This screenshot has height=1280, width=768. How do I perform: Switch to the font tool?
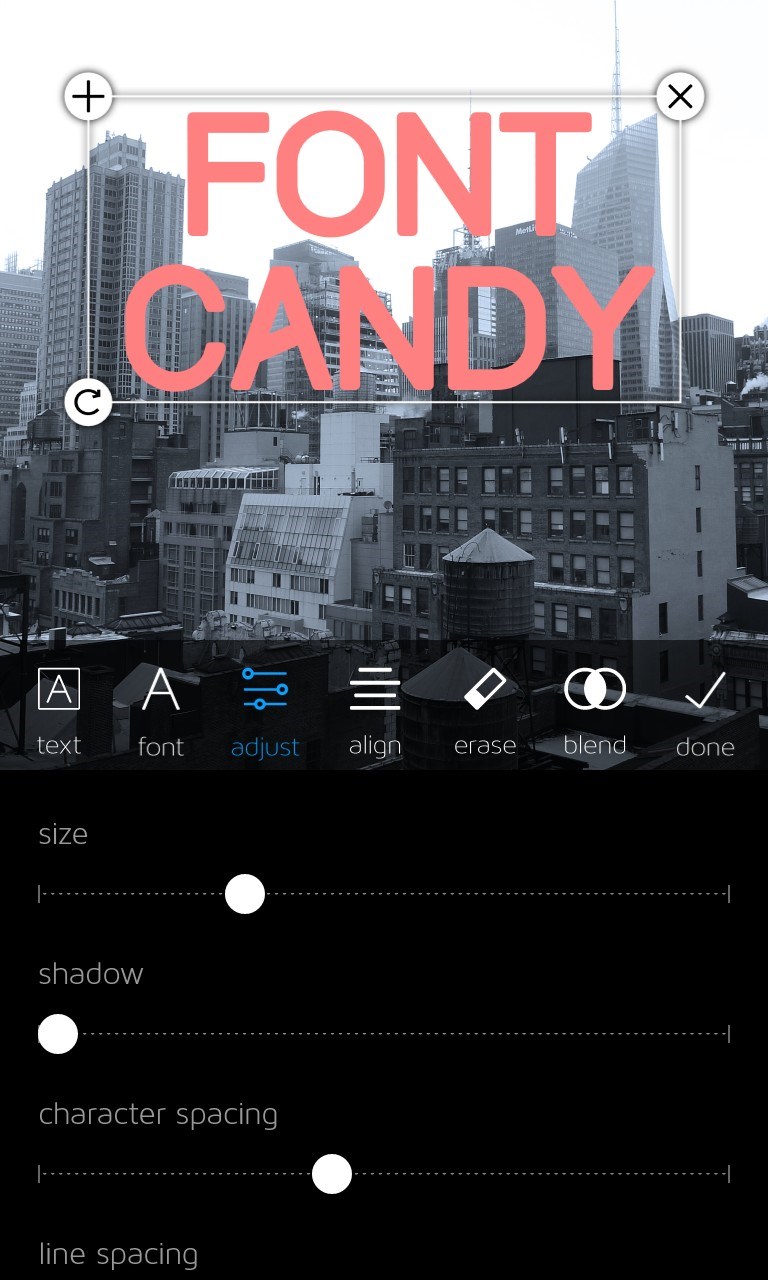click(x=161, y=710)
